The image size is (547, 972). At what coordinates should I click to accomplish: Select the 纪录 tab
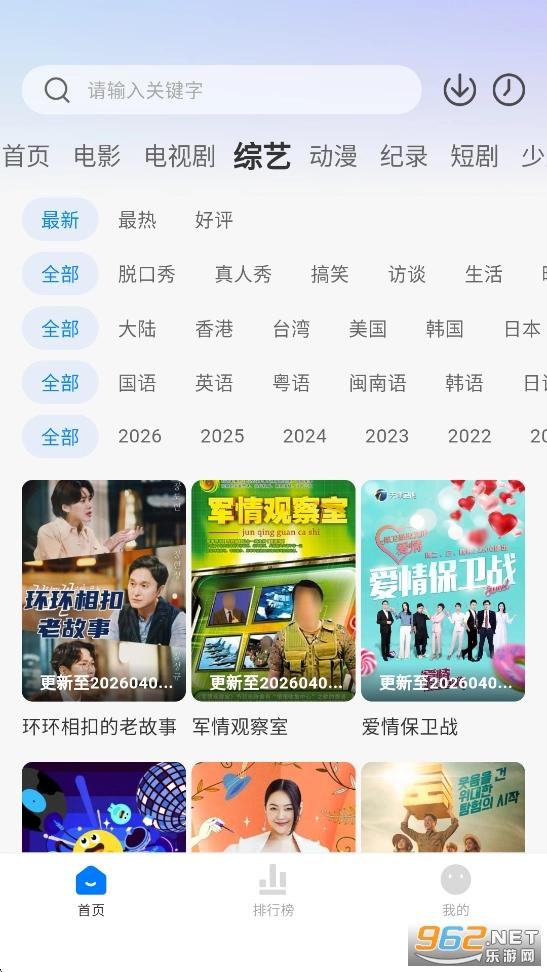click(x=404, y=156)
